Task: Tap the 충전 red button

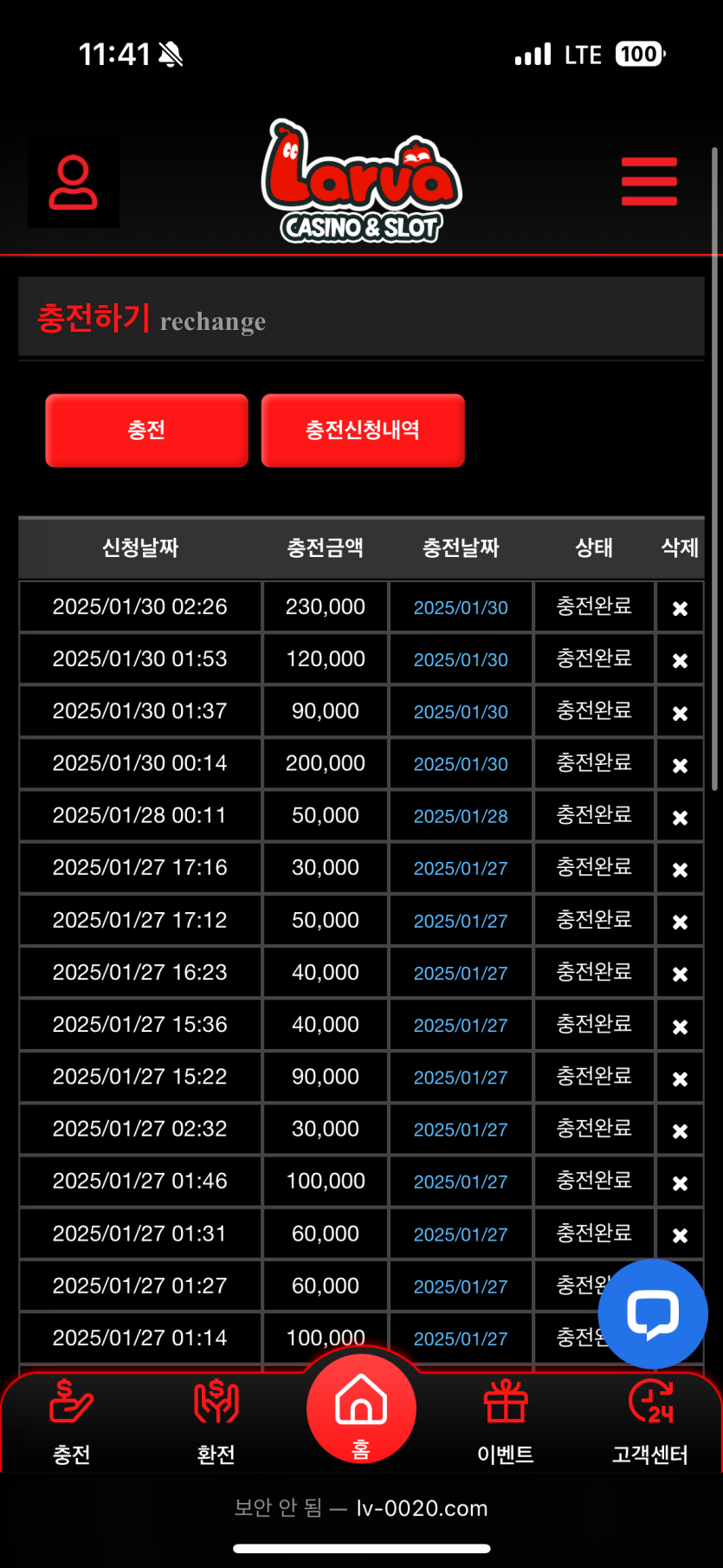Action: [x=146, y=431]
